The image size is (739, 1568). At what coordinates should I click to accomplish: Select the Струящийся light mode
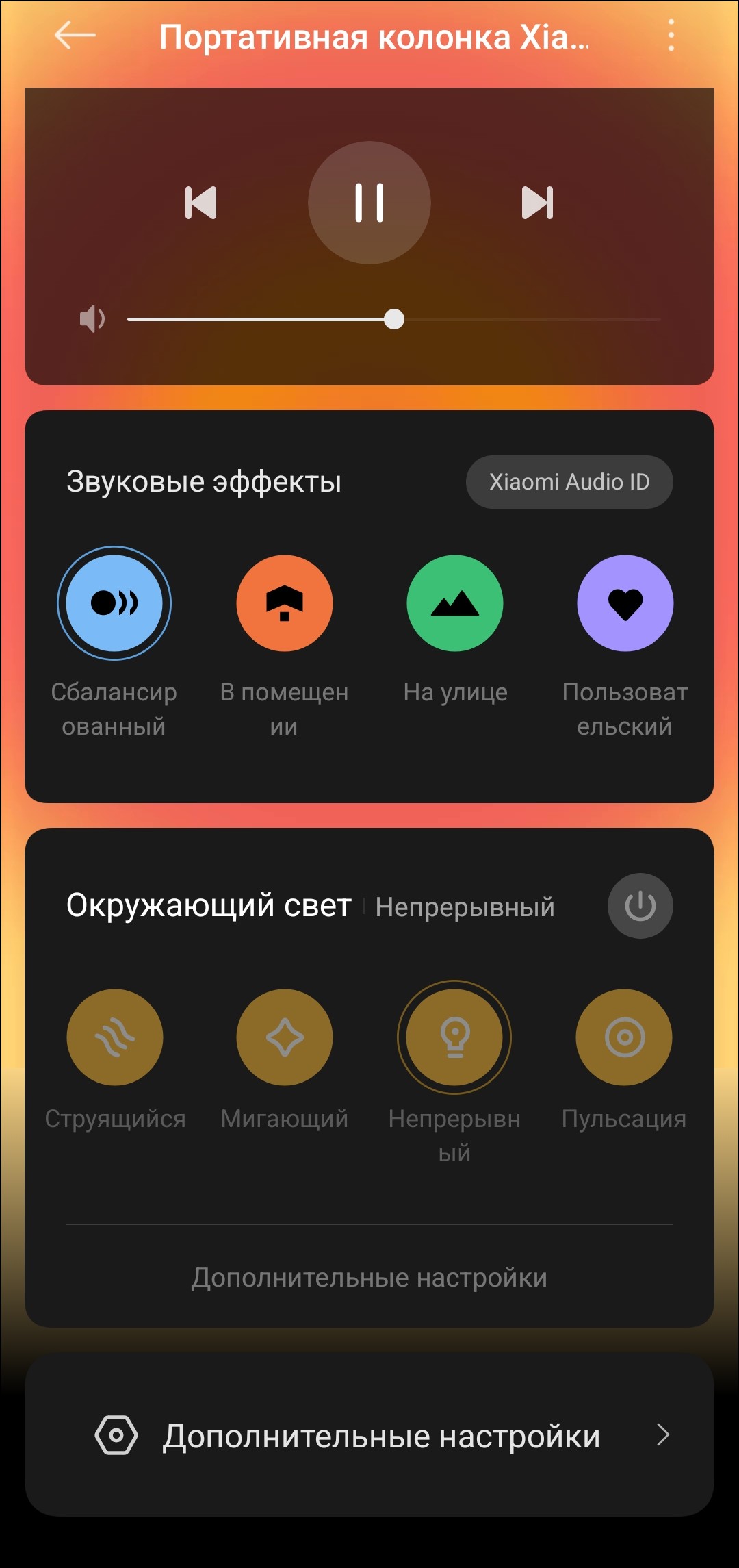pyautogui.click(x=115, y=1037)
